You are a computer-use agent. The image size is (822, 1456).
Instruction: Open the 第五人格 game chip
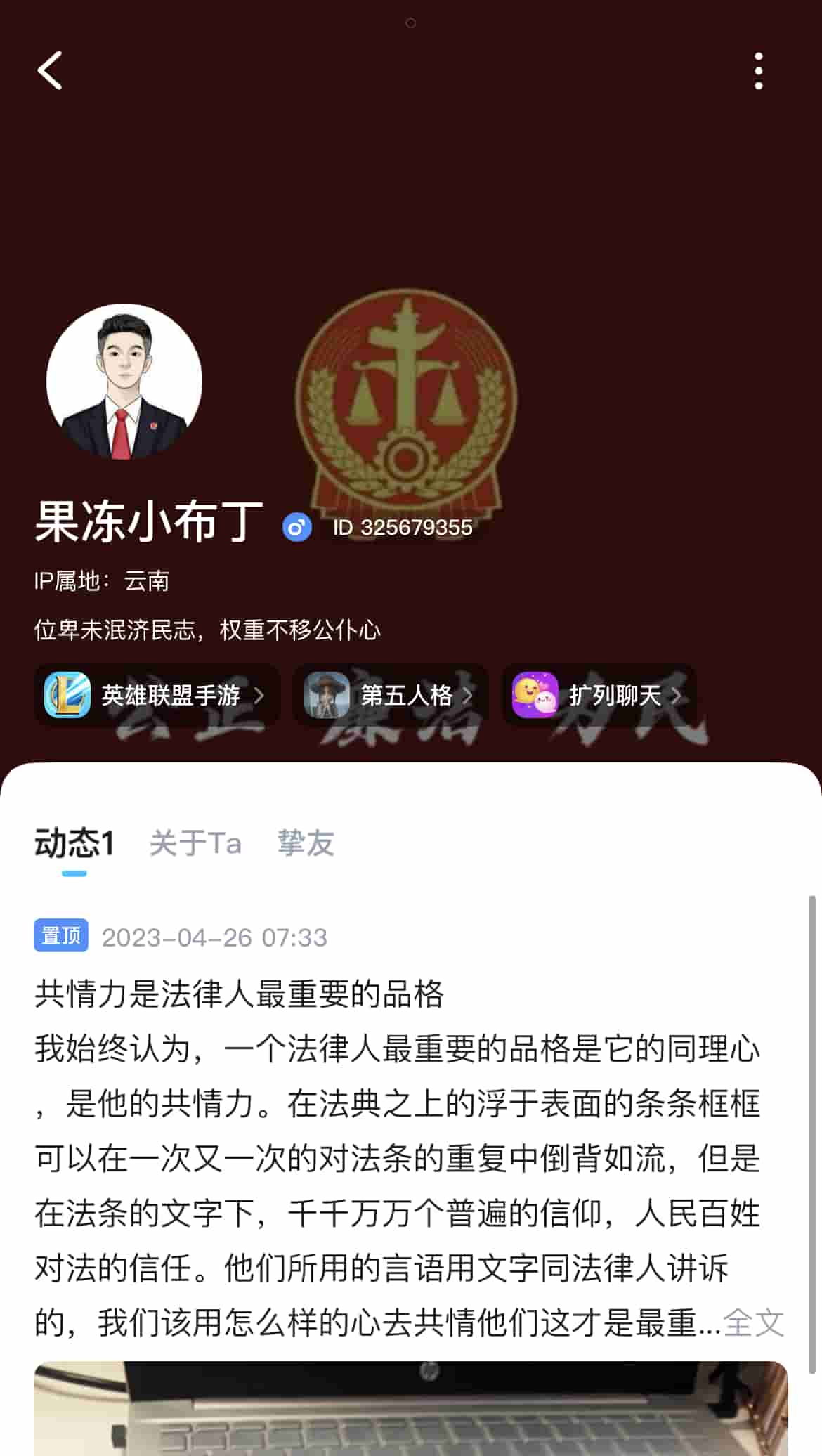pyautogui.click(x=390, y=695)
